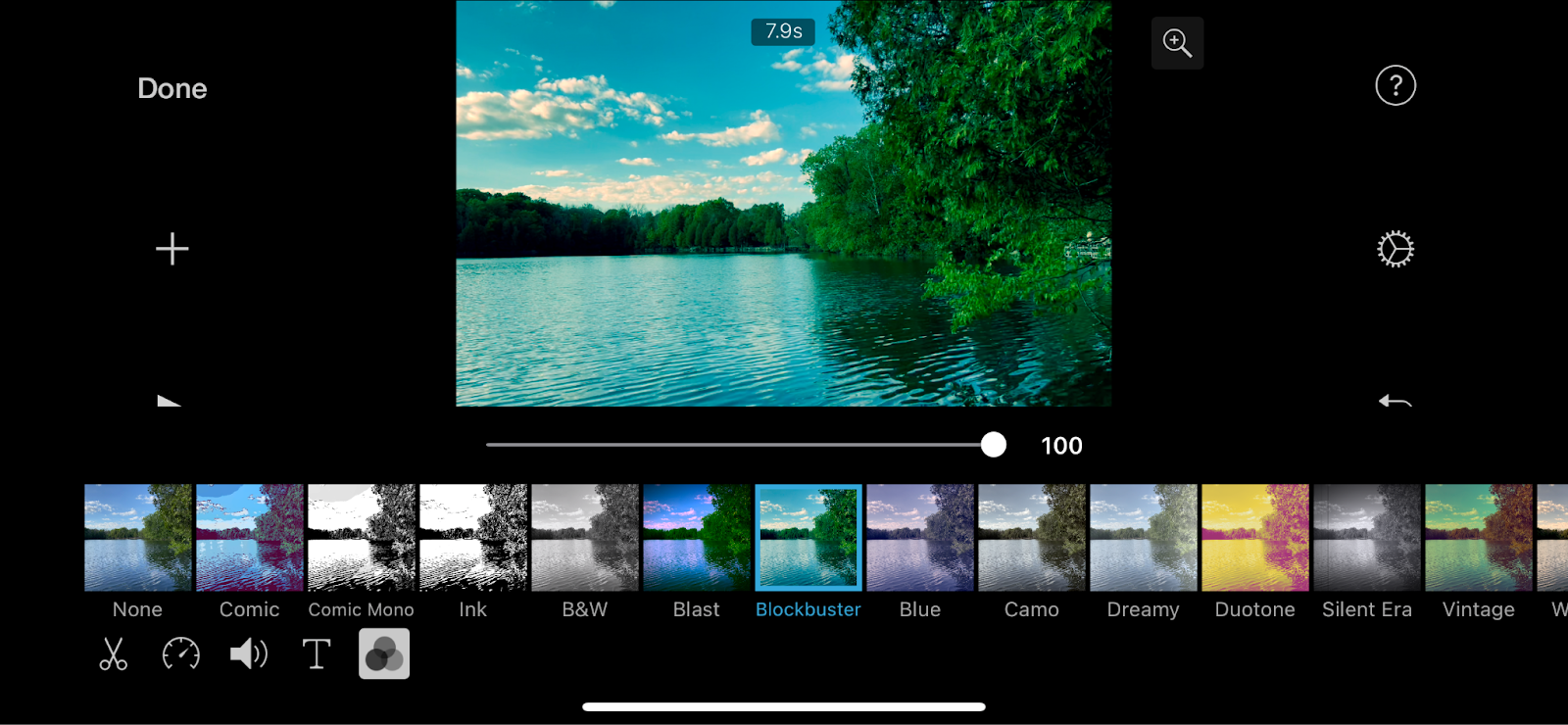Tap Done to finish editing
Image resolution: width=1568 pixels, height=725 pixels.
point(172,88)
